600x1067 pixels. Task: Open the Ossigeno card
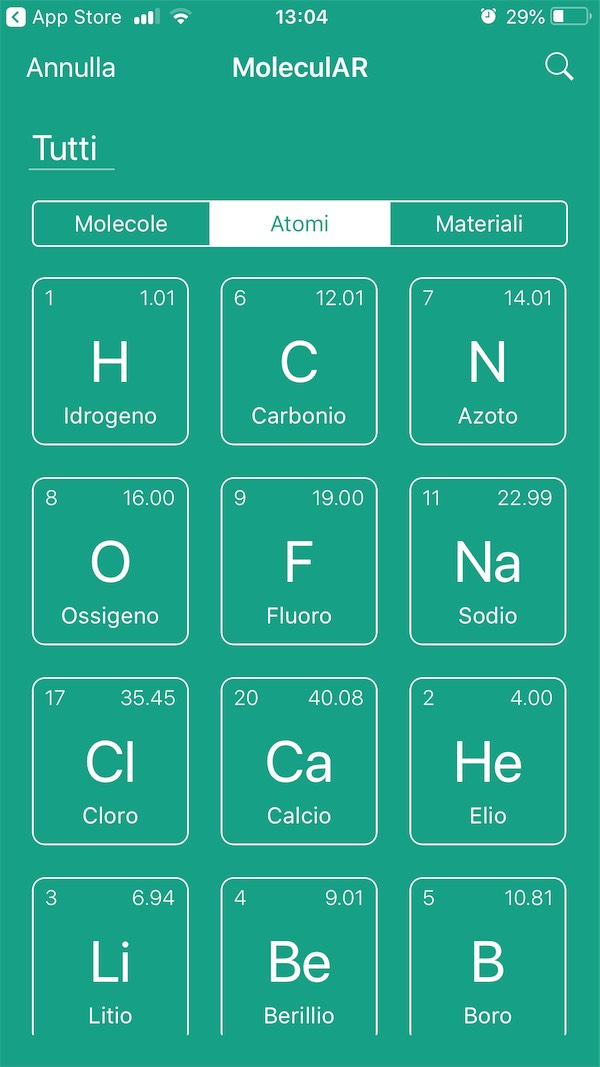pos(110,561)
